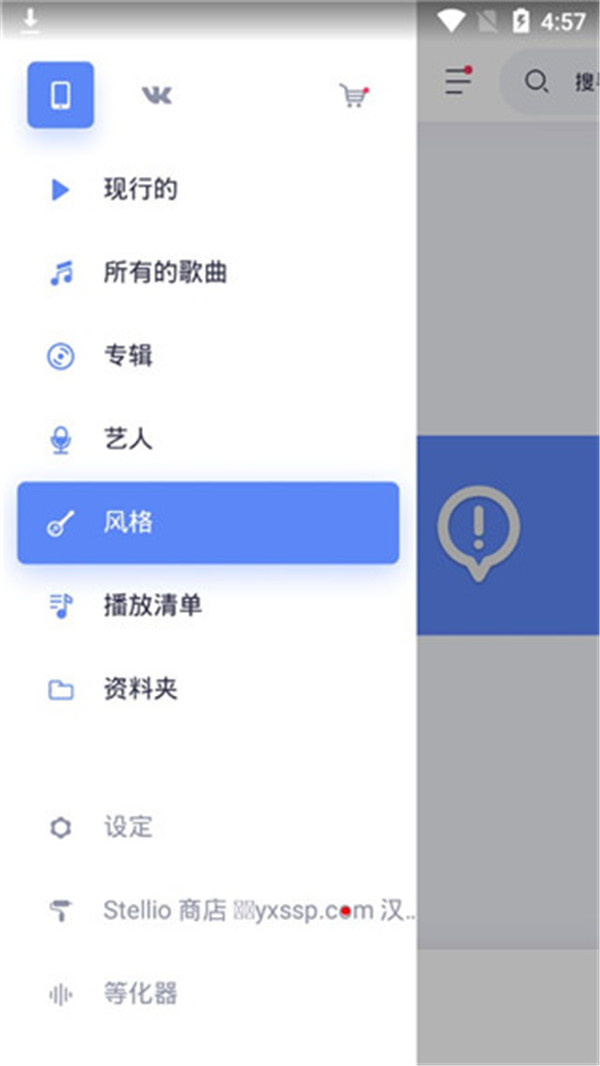Tap the hamburger menu button
The width and height of the screenshot is (600, 1066).
[x=458, y=81]
